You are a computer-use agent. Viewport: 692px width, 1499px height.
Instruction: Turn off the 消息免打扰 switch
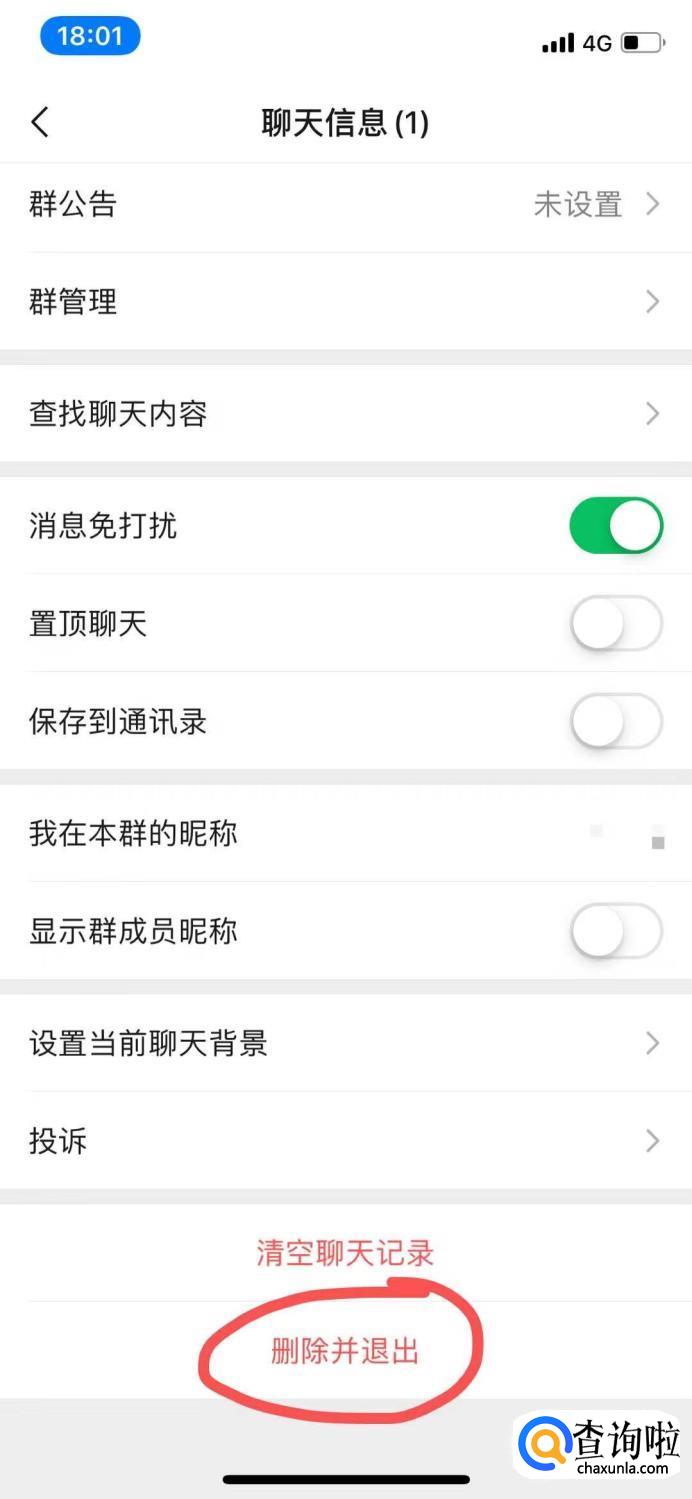click(615, 526)
